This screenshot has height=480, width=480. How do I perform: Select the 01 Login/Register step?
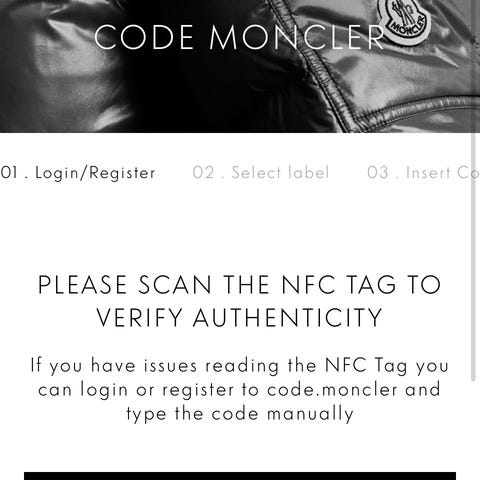pyautogui.click(x=78, y=173)
